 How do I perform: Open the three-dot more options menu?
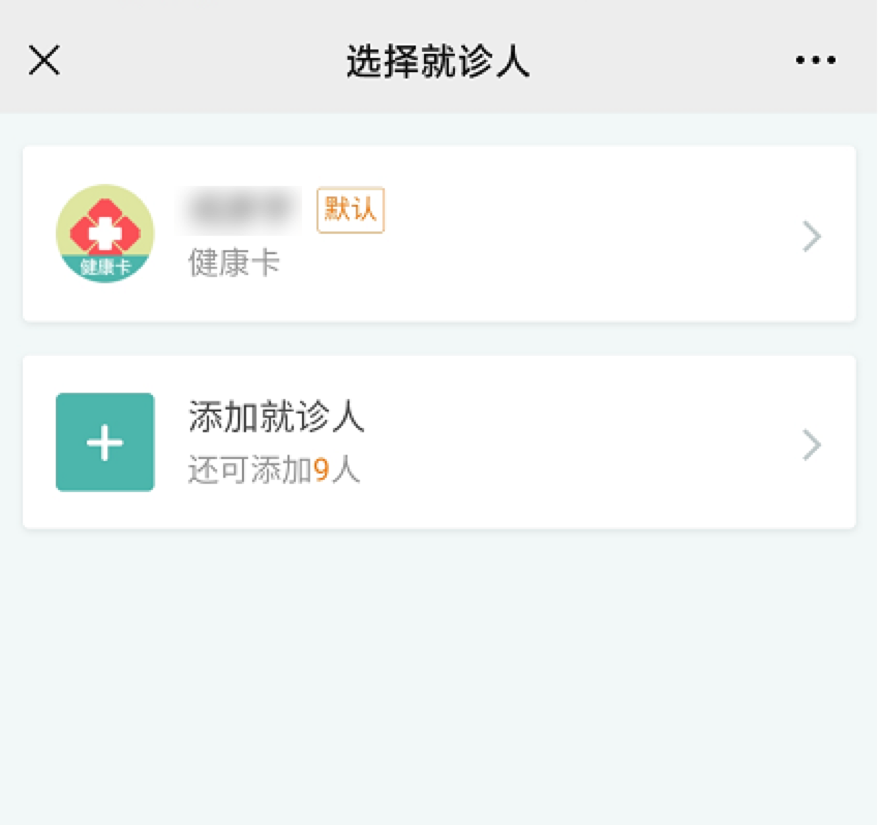click(x=815, y=61)
